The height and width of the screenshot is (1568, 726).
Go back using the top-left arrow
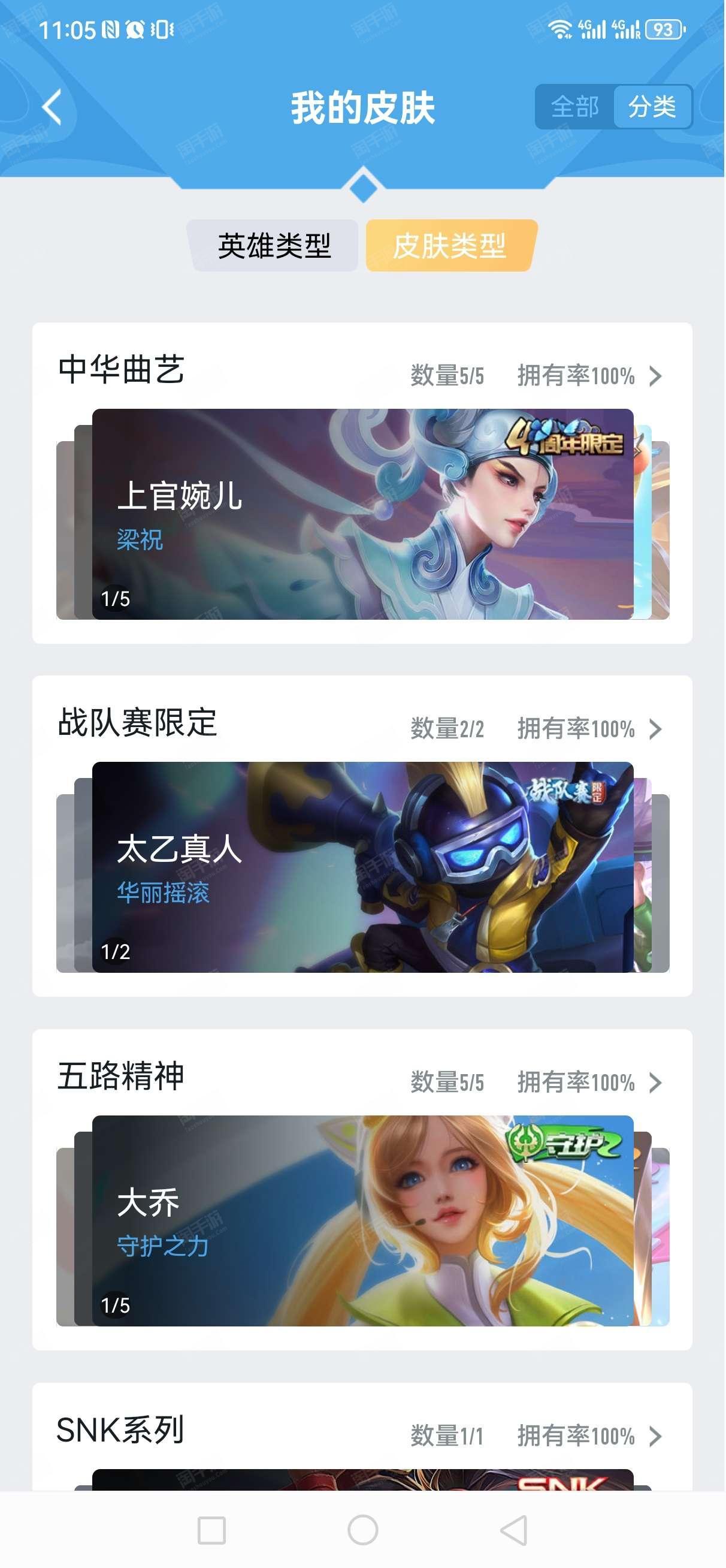[52, 107]
